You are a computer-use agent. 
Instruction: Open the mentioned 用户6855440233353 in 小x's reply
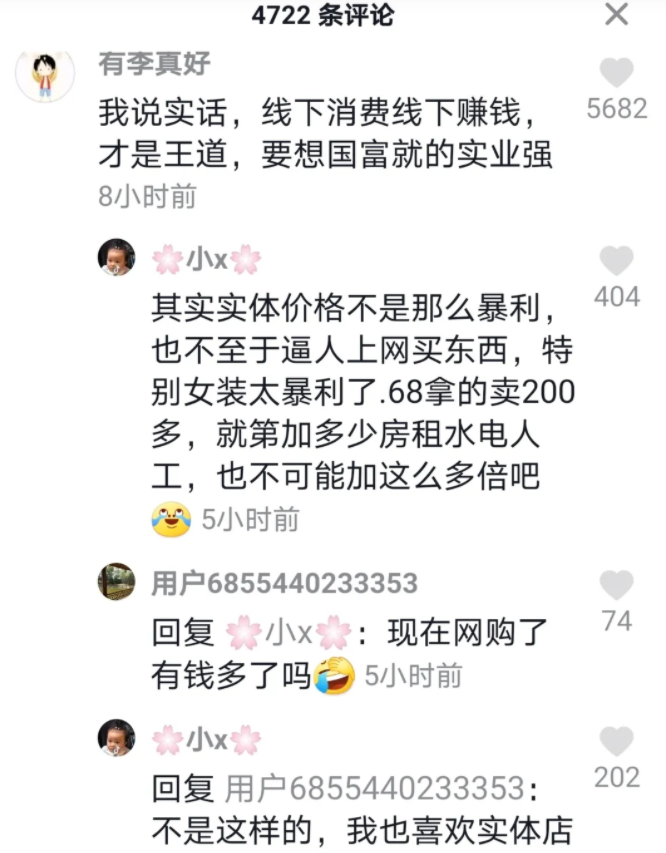click(374, 789)
